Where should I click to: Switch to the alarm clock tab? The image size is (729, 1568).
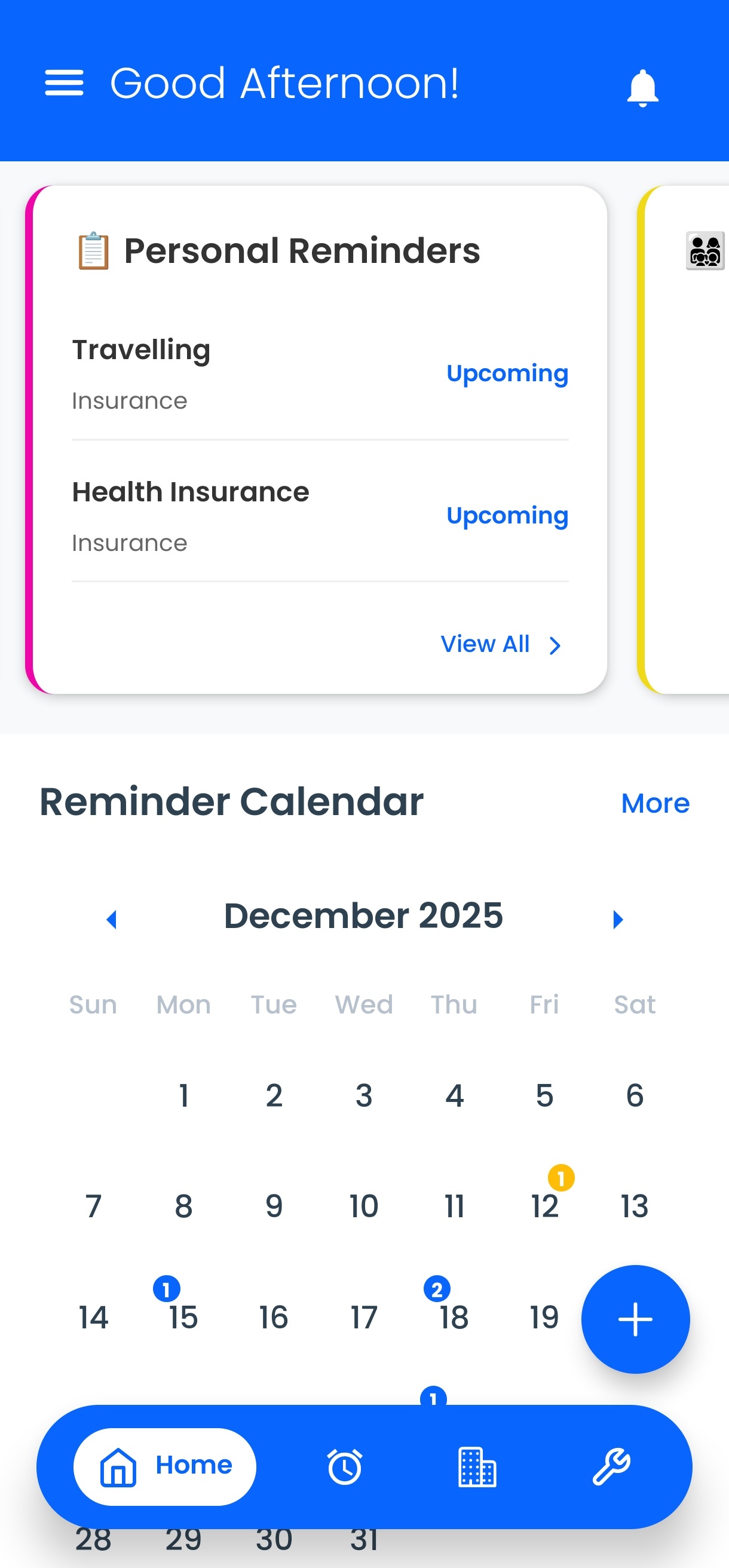[344, 1466]
